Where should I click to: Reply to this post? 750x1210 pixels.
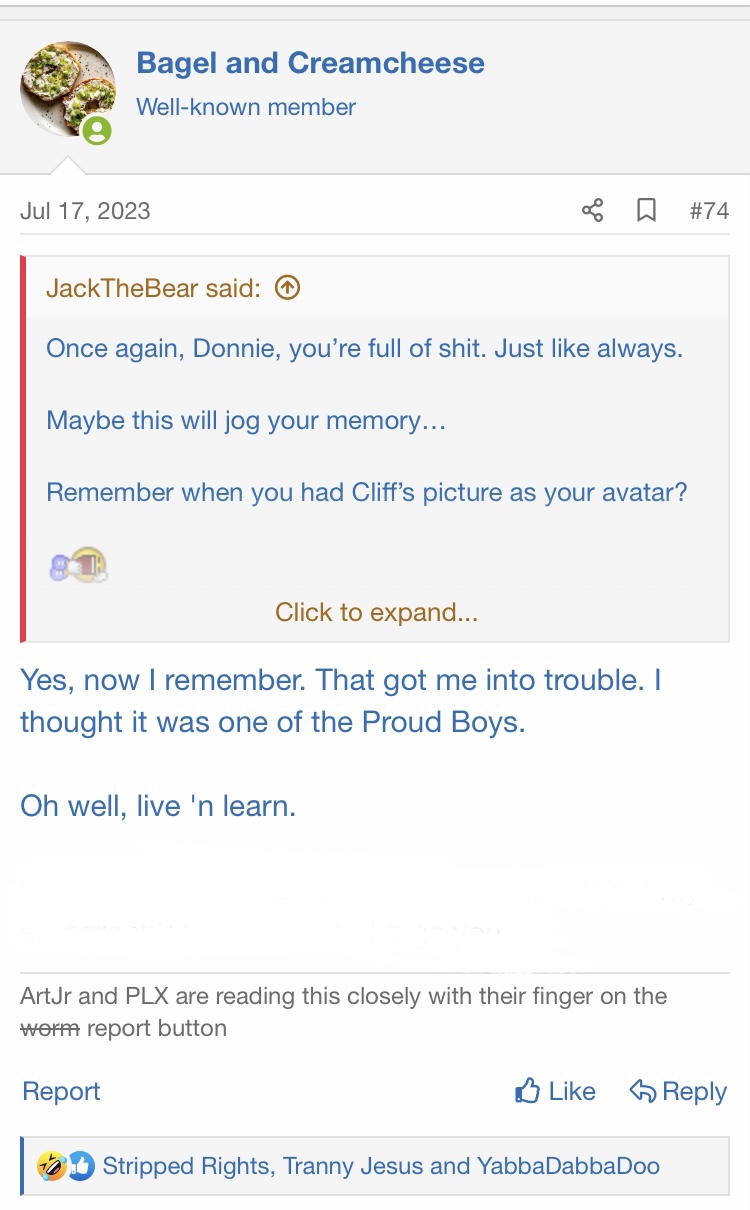(x=678, y=1091)
